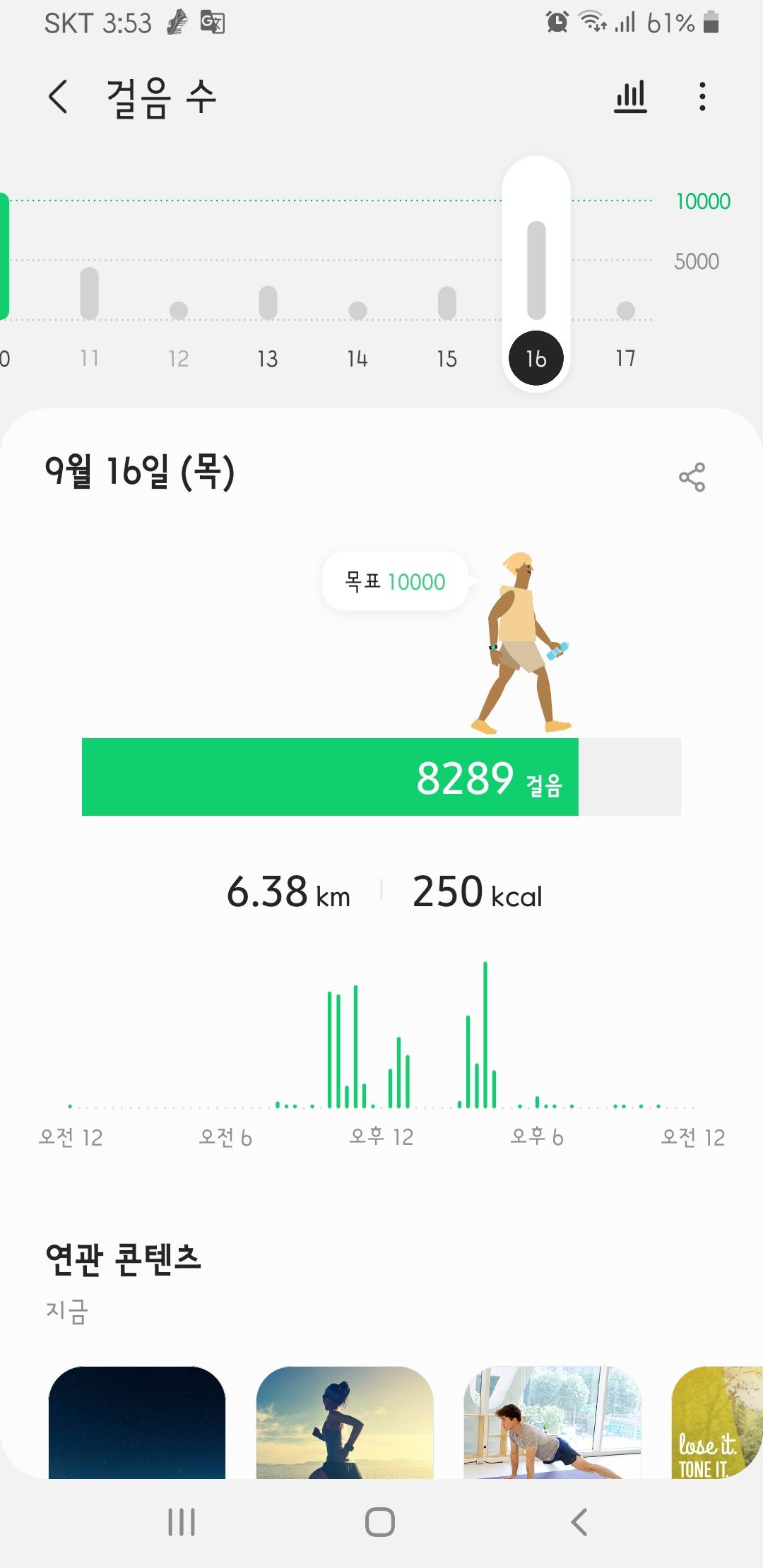This screenshot has height=1568, width=763.
Task: Share the September 16 step record
Action: click(x=692, y=477)
